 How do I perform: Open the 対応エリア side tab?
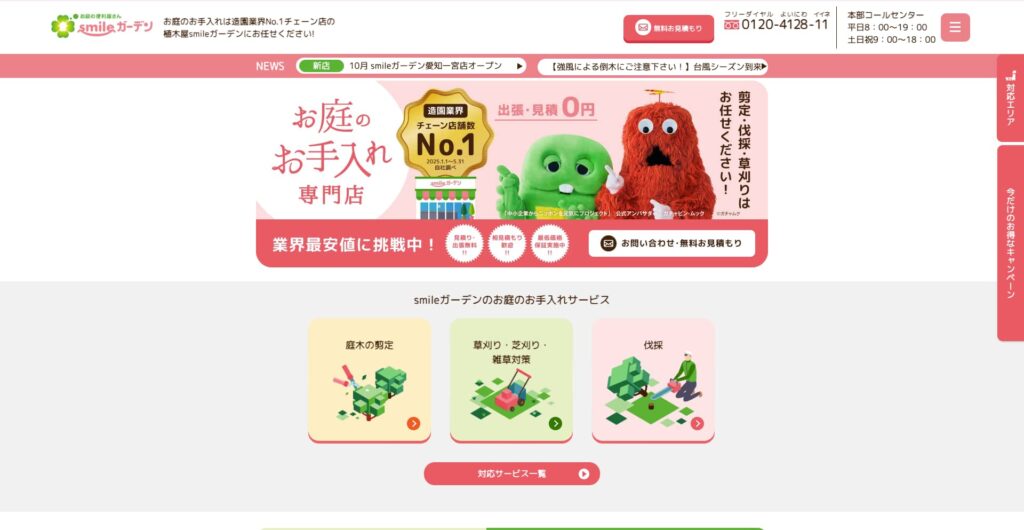tap(1010, 97)
